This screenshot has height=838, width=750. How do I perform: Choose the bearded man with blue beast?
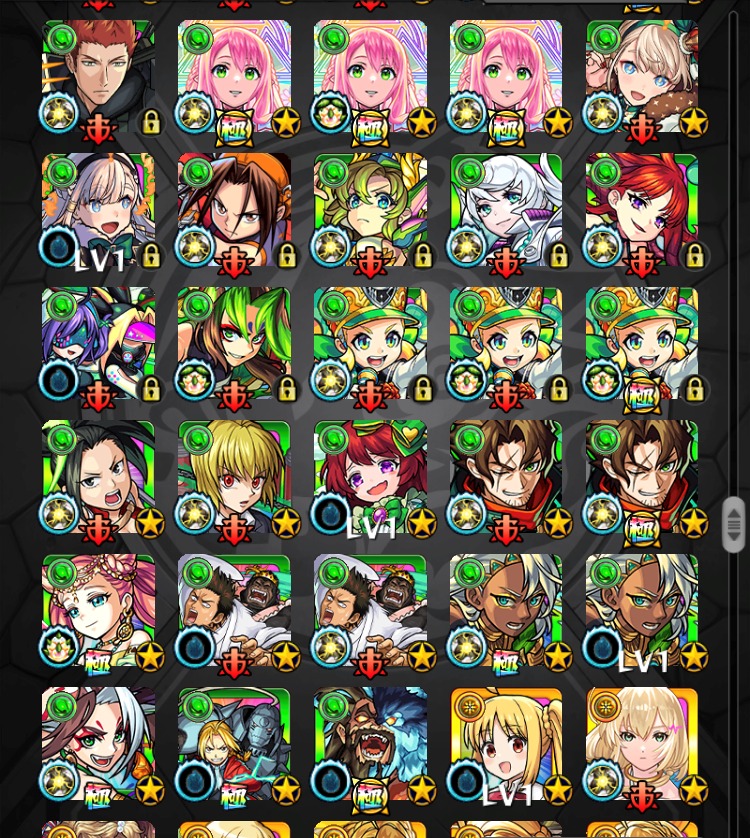click(x=370, y=745)
